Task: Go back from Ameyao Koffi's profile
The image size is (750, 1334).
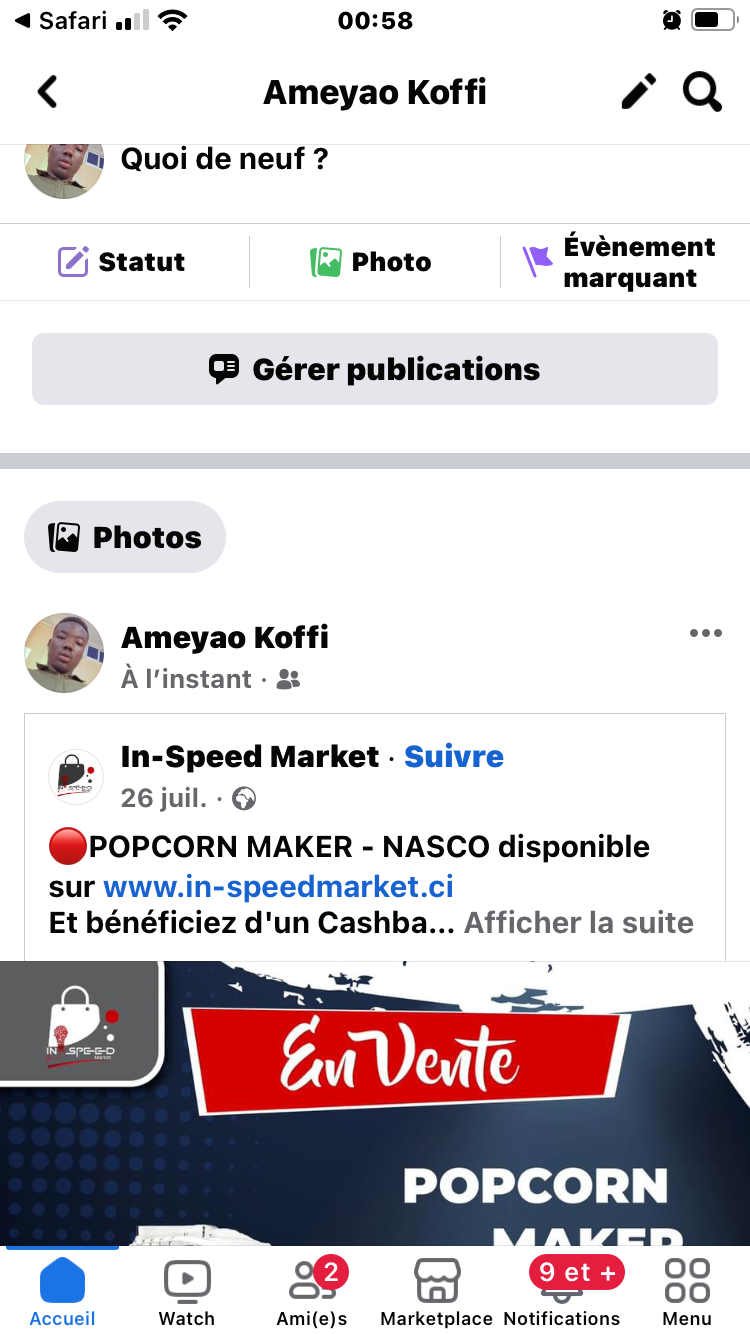Action: (47, 93)
